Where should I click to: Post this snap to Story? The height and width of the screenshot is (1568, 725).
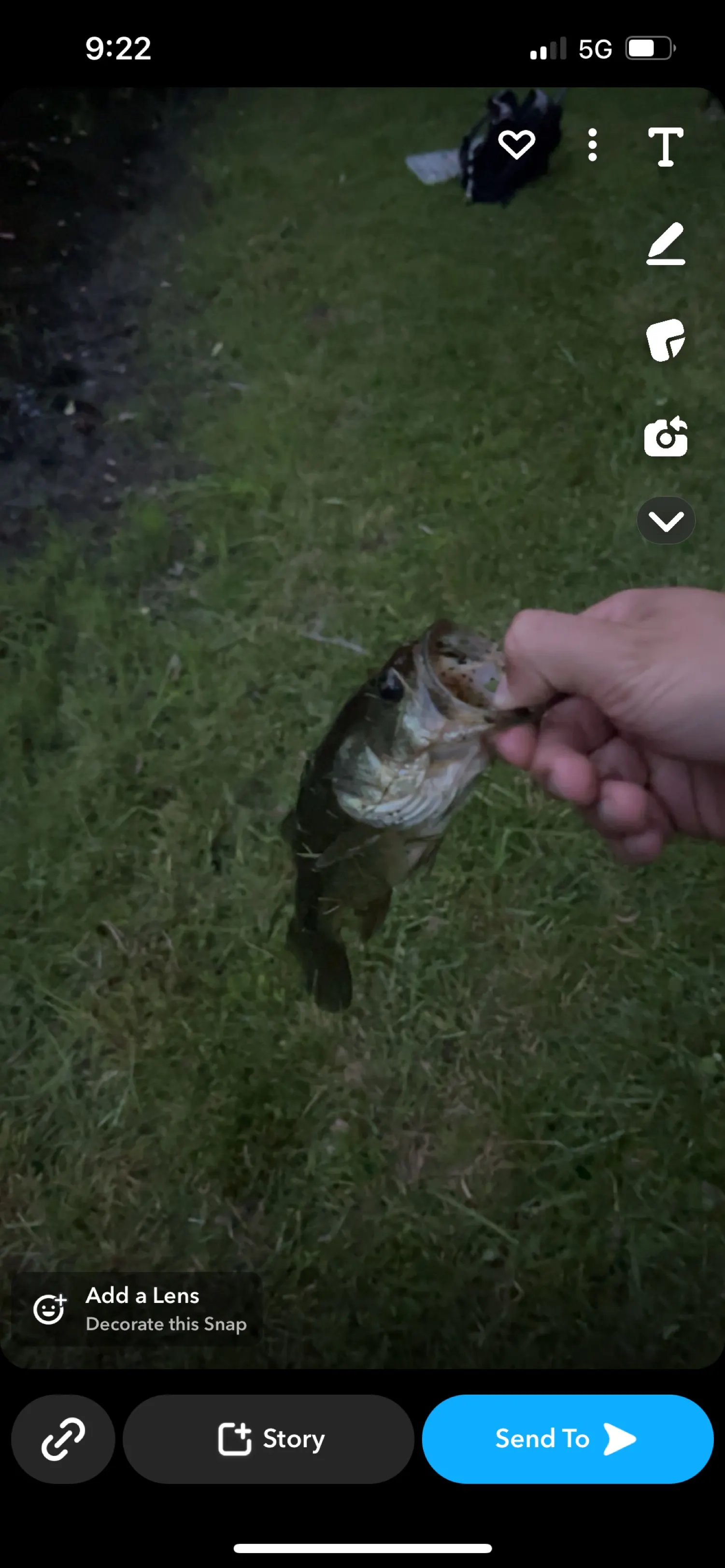269,1439
